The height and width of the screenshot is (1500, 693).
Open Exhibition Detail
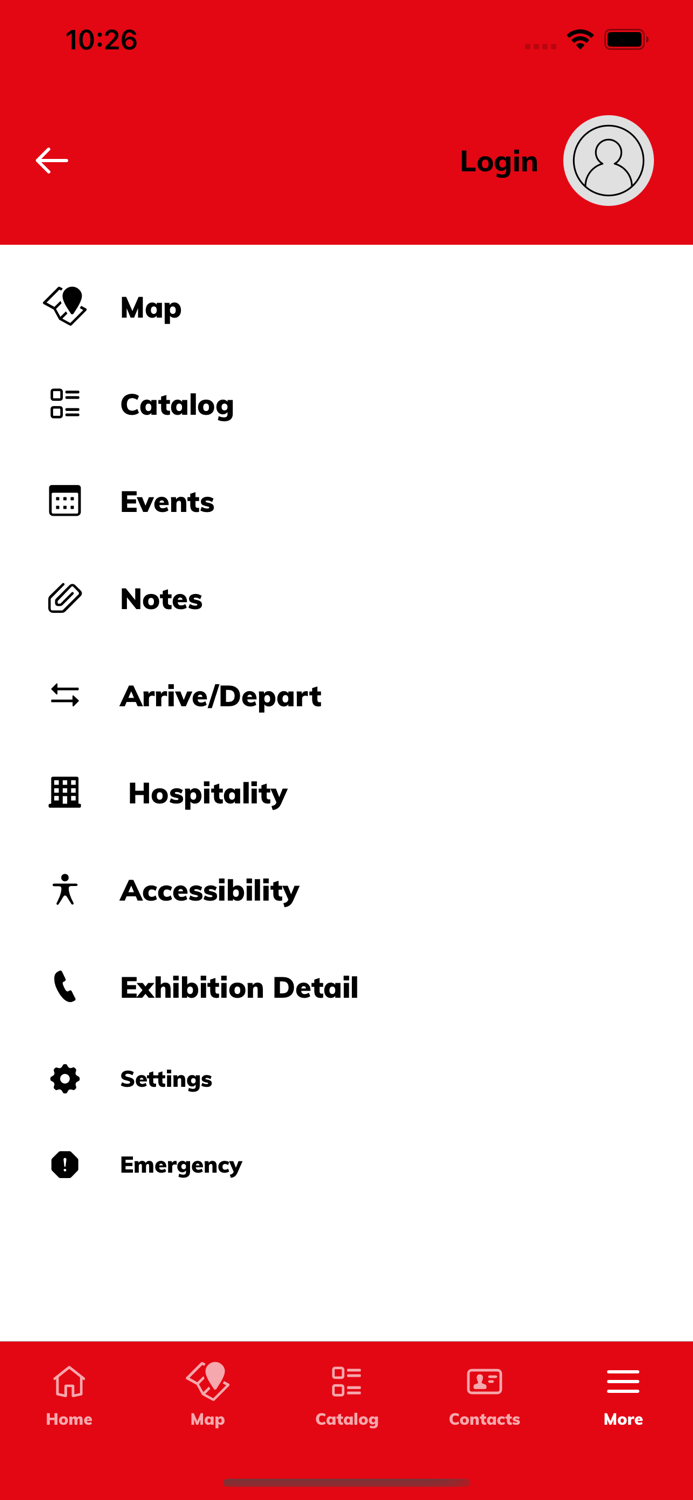point(239,987)
